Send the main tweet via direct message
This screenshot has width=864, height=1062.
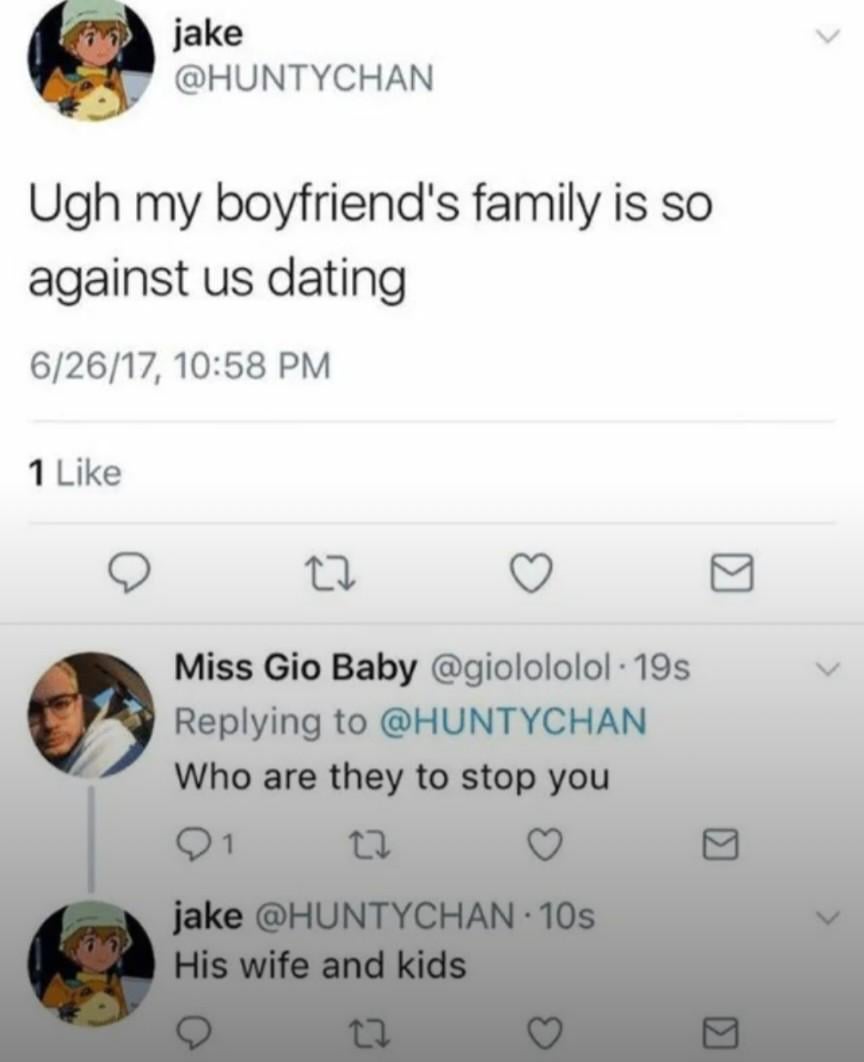point(731,572)
